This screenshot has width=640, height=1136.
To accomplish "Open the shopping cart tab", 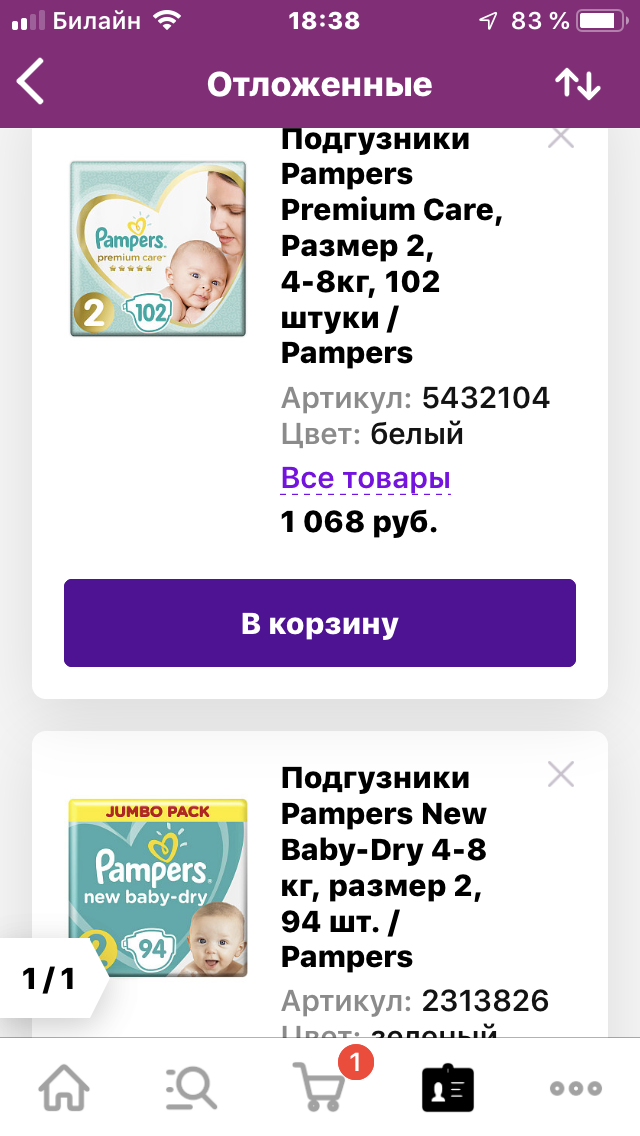I will pos(320,1086).
